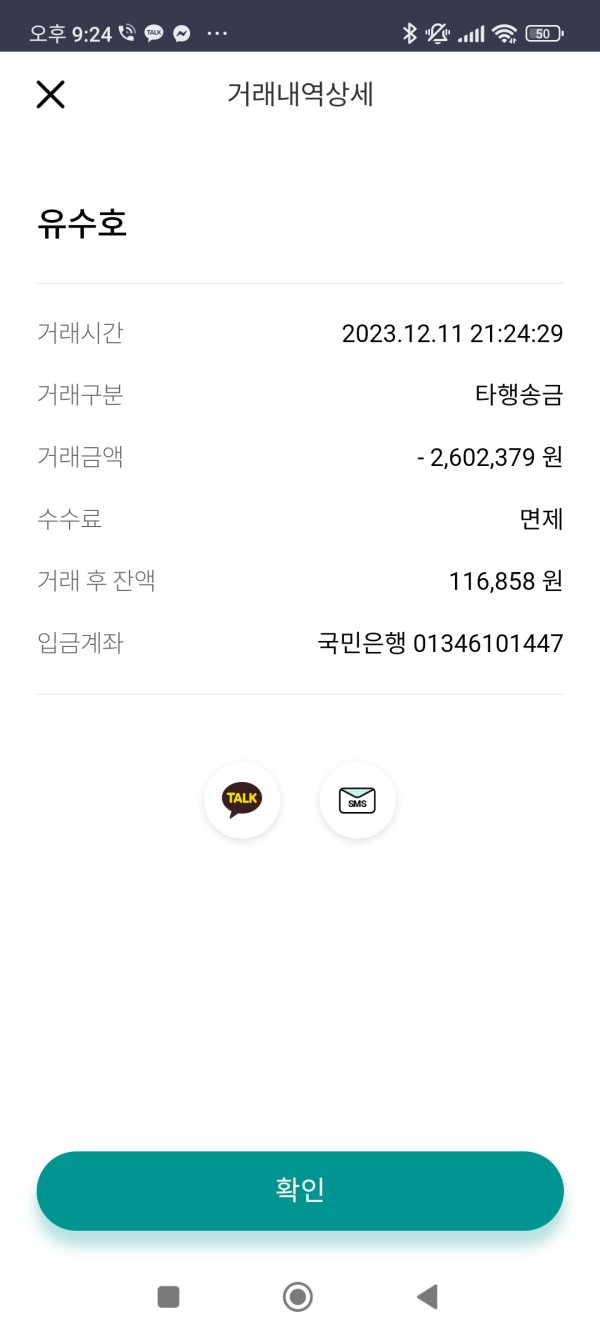
Task: Share the transaction via SMS icon
Action: [x=358, y=800]
